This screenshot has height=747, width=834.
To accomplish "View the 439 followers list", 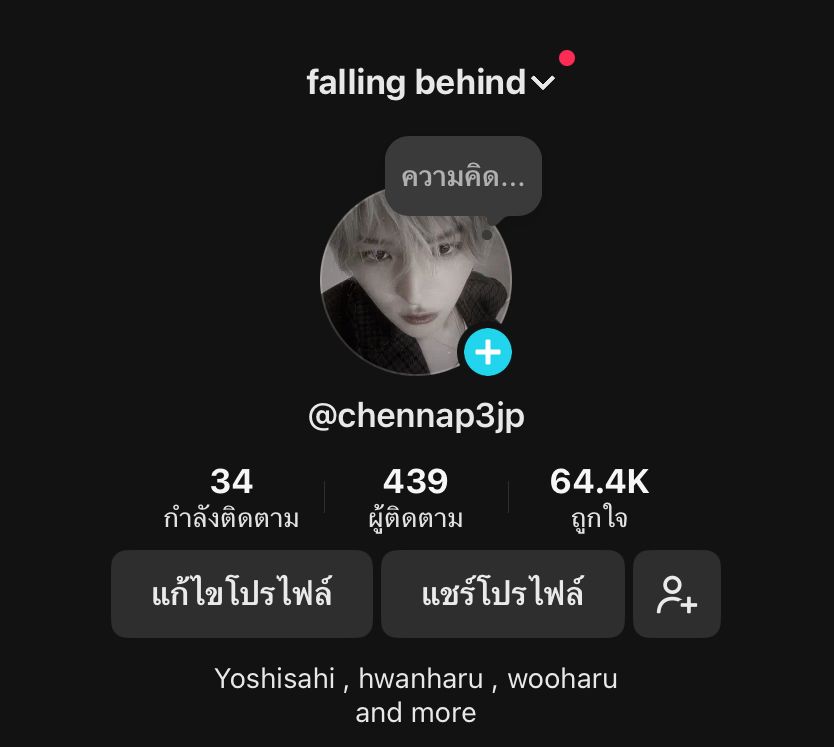I will (415, 497).
